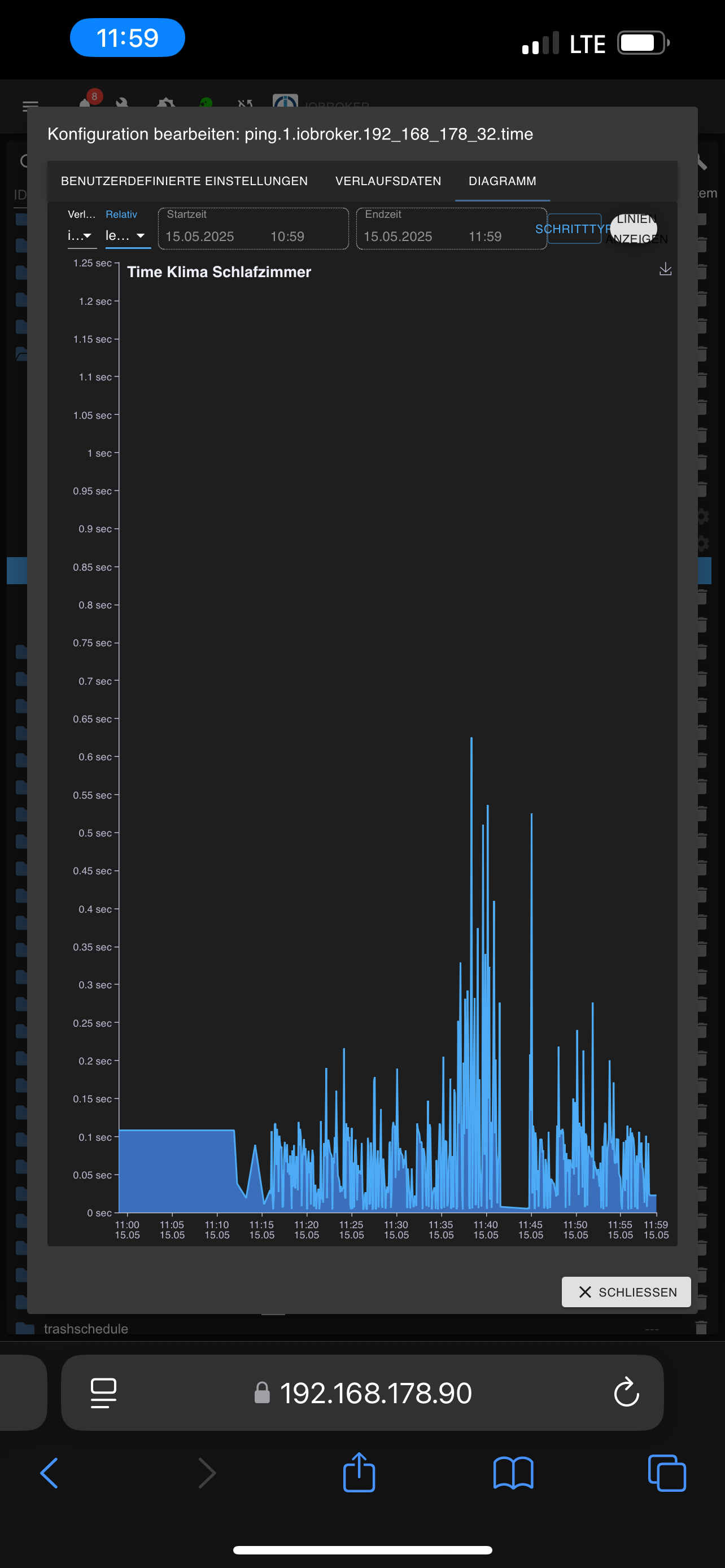
Task: Open the Relativ time range dropdown
Action: 127,235
